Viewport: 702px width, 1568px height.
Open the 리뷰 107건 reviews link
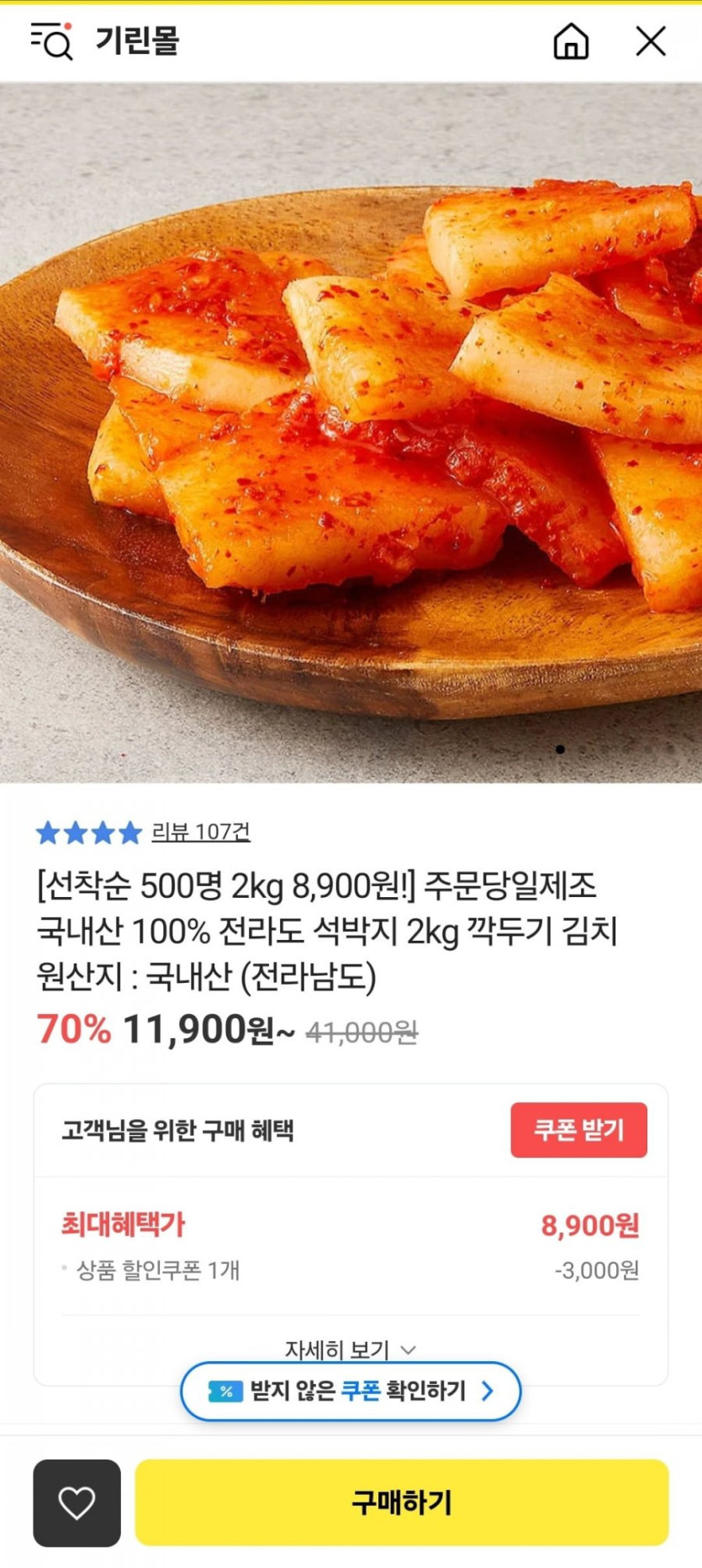point(201,832)
